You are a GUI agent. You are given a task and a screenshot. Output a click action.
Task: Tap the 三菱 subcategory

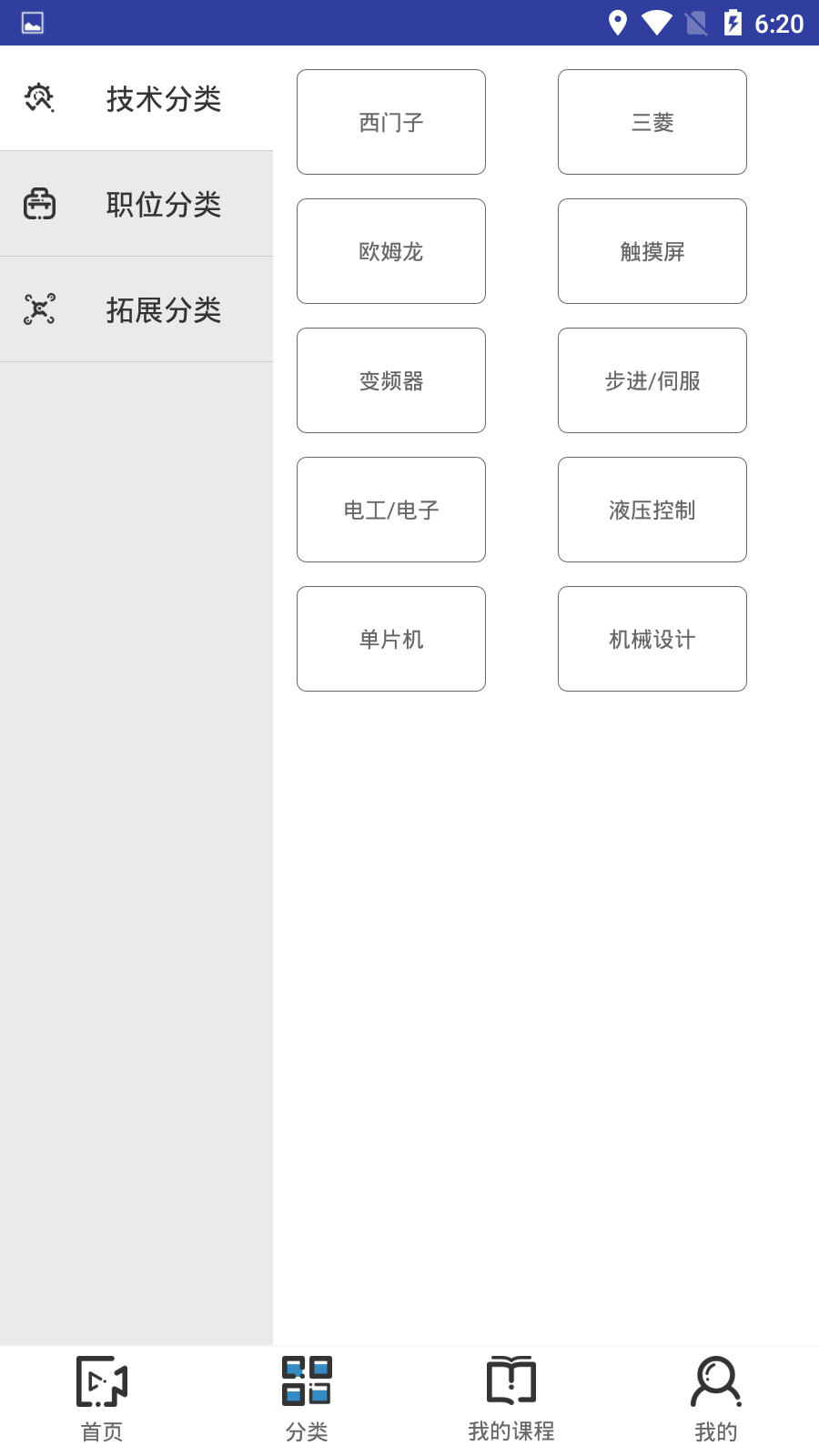(x=652, y=122)
